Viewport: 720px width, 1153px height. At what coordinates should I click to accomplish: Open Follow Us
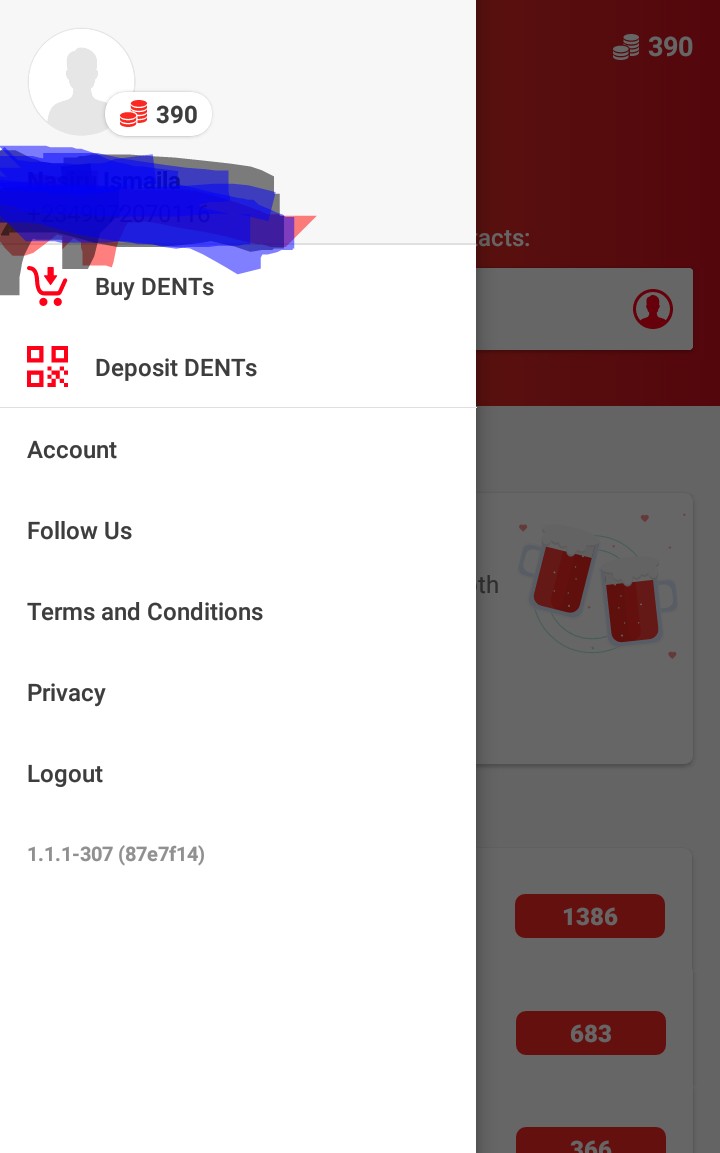click(x=80, y=531)
